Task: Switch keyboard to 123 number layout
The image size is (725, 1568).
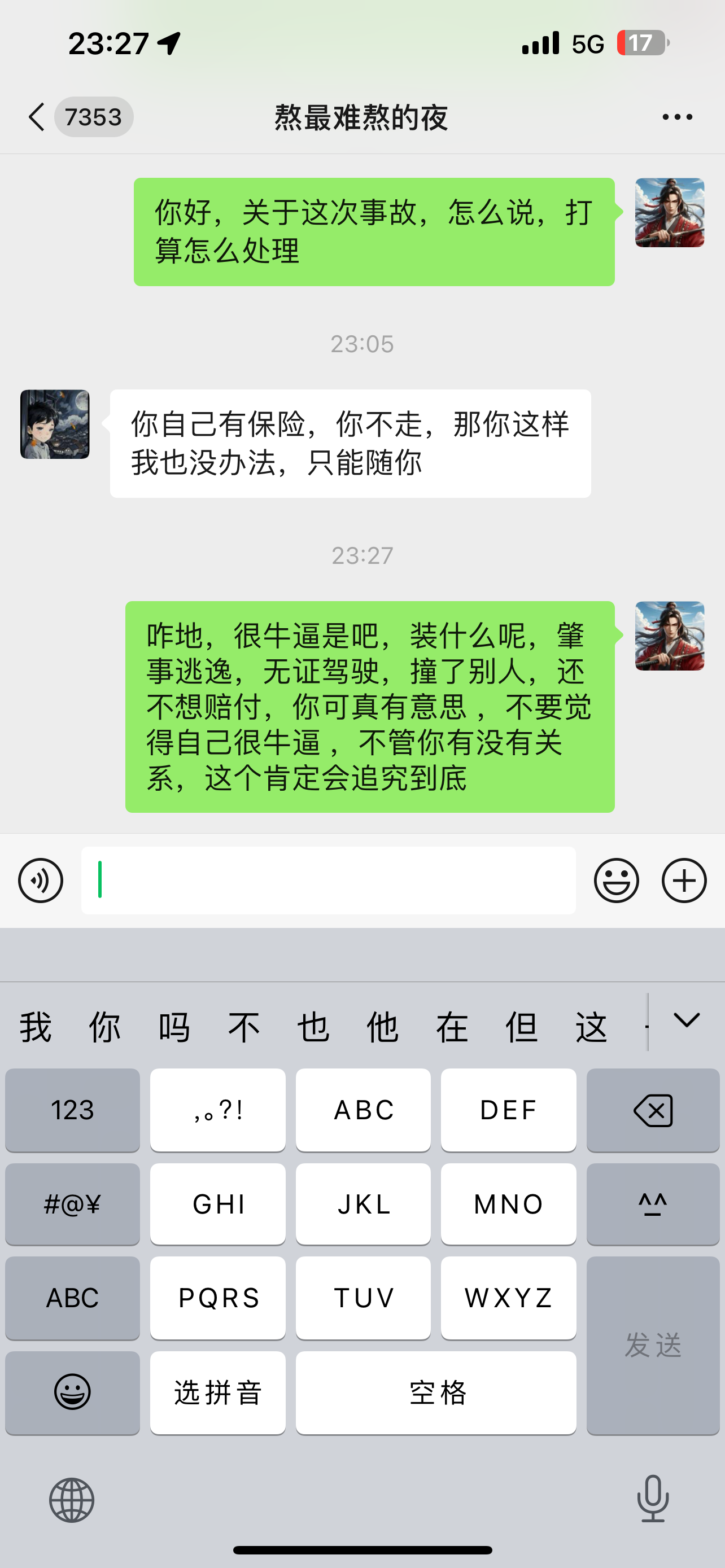Action: (72, 1110)
